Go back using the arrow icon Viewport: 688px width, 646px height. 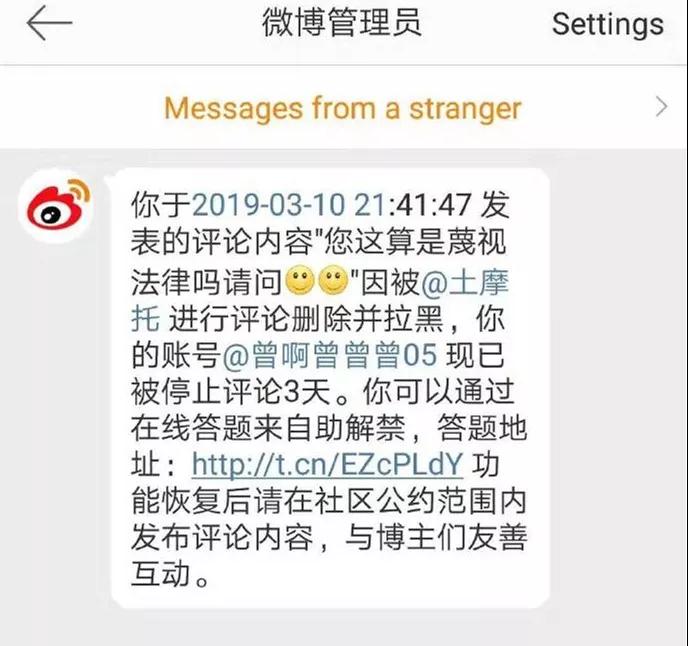(48, 25)
